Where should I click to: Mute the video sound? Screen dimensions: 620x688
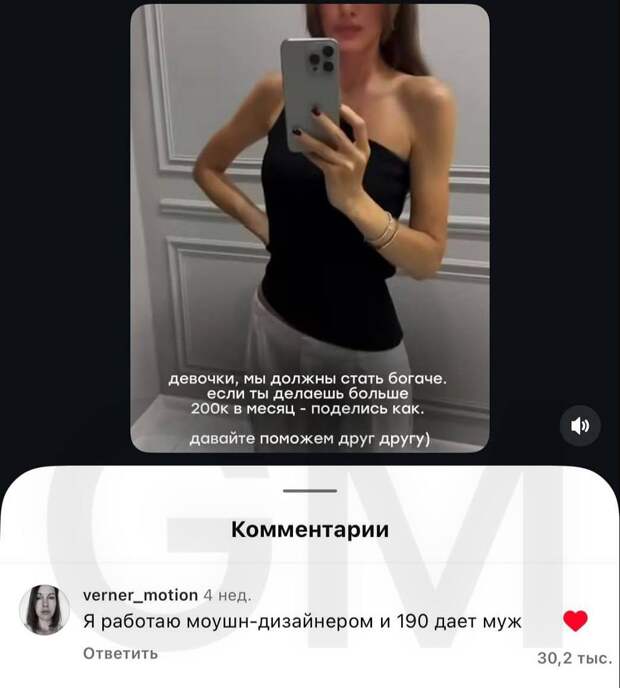[579, 425]
